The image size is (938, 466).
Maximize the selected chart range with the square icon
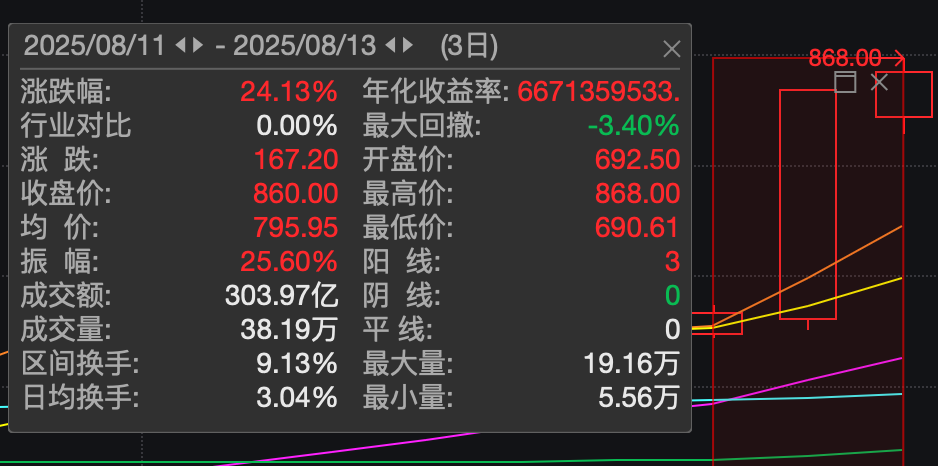(845, 82)
